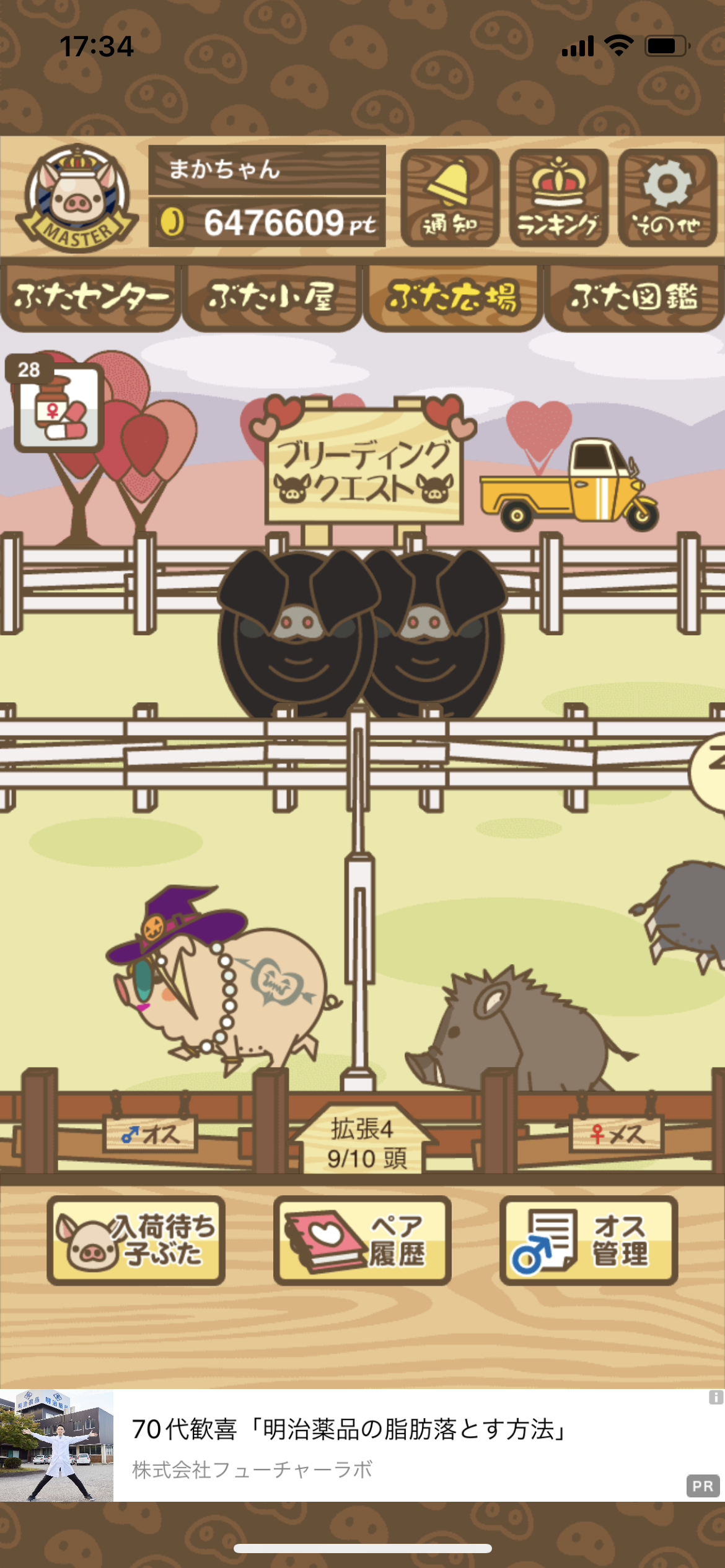Tap the MASTER rank profile badge

pyautogui.click(x=77, y=198)
